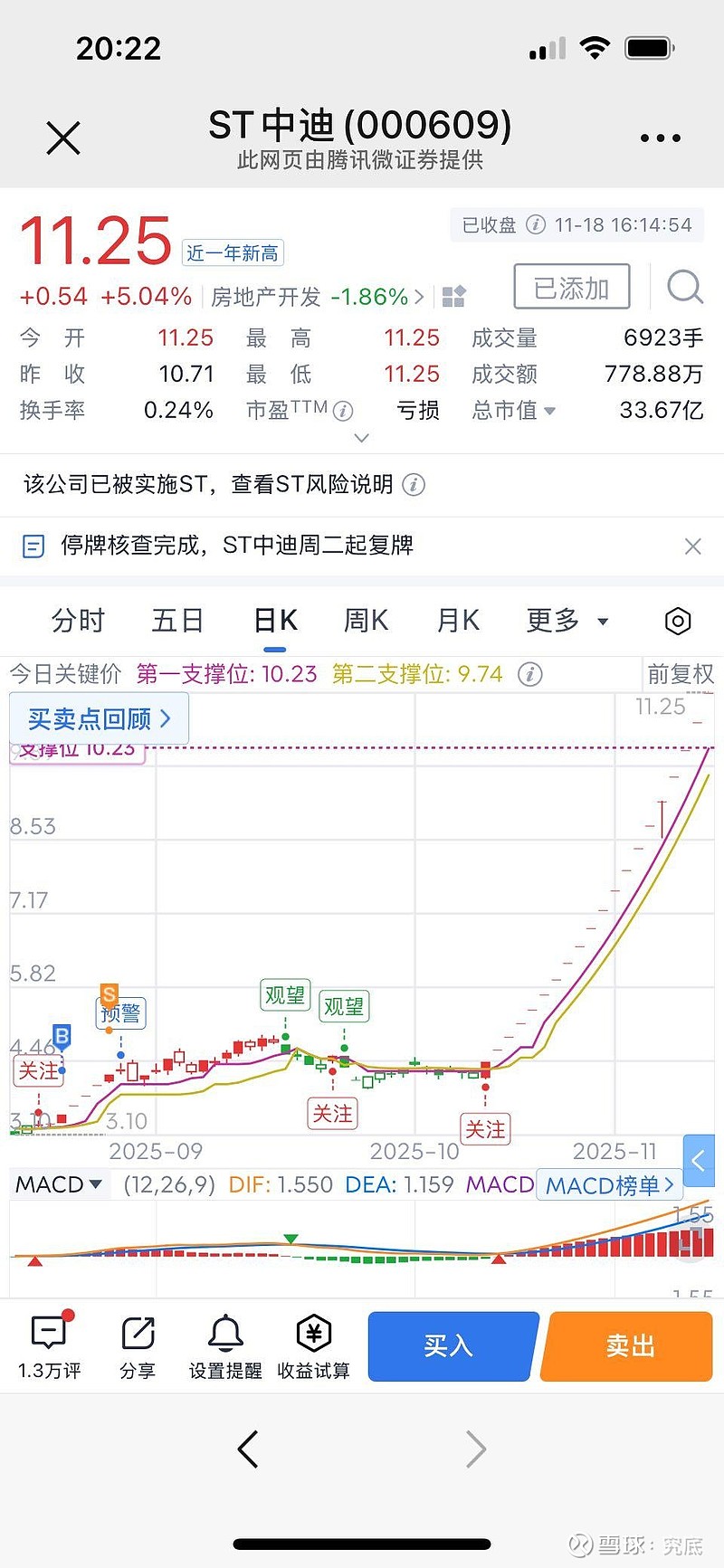Tap the info icon beside ST风险说明
This screenshot has height=1568, width=724.
point(414,485)
